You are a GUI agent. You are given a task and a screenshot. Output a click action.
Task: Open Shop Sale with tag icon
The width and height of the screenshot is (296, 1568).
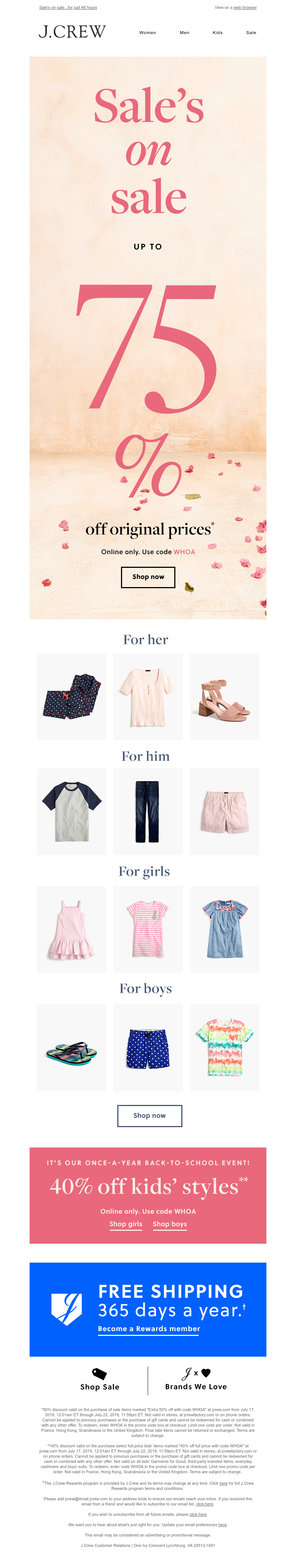pos(100,1381)
